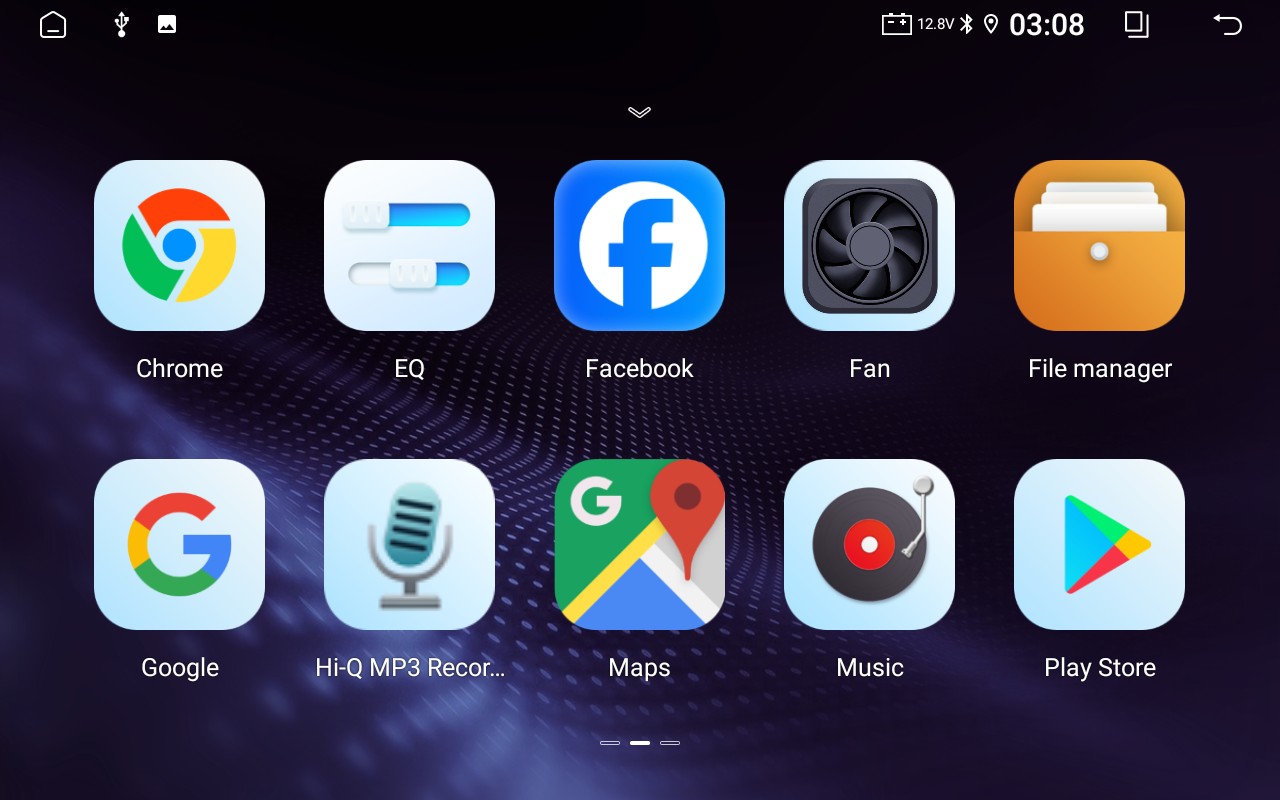1280x800 pixels.
Task: Go back with the return arrow
Action: [1227, 25]
